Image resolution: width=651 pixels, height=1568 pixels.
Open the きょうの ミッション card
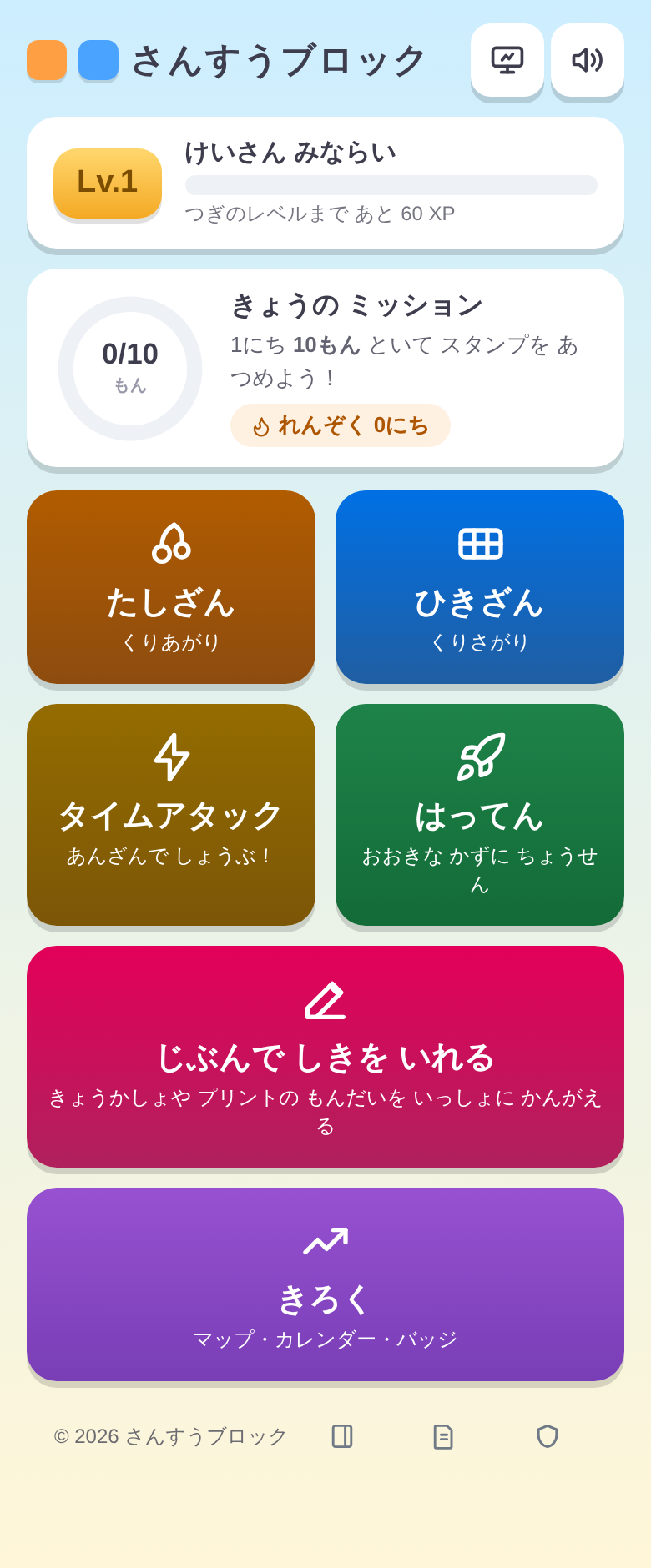pos(325,368)
